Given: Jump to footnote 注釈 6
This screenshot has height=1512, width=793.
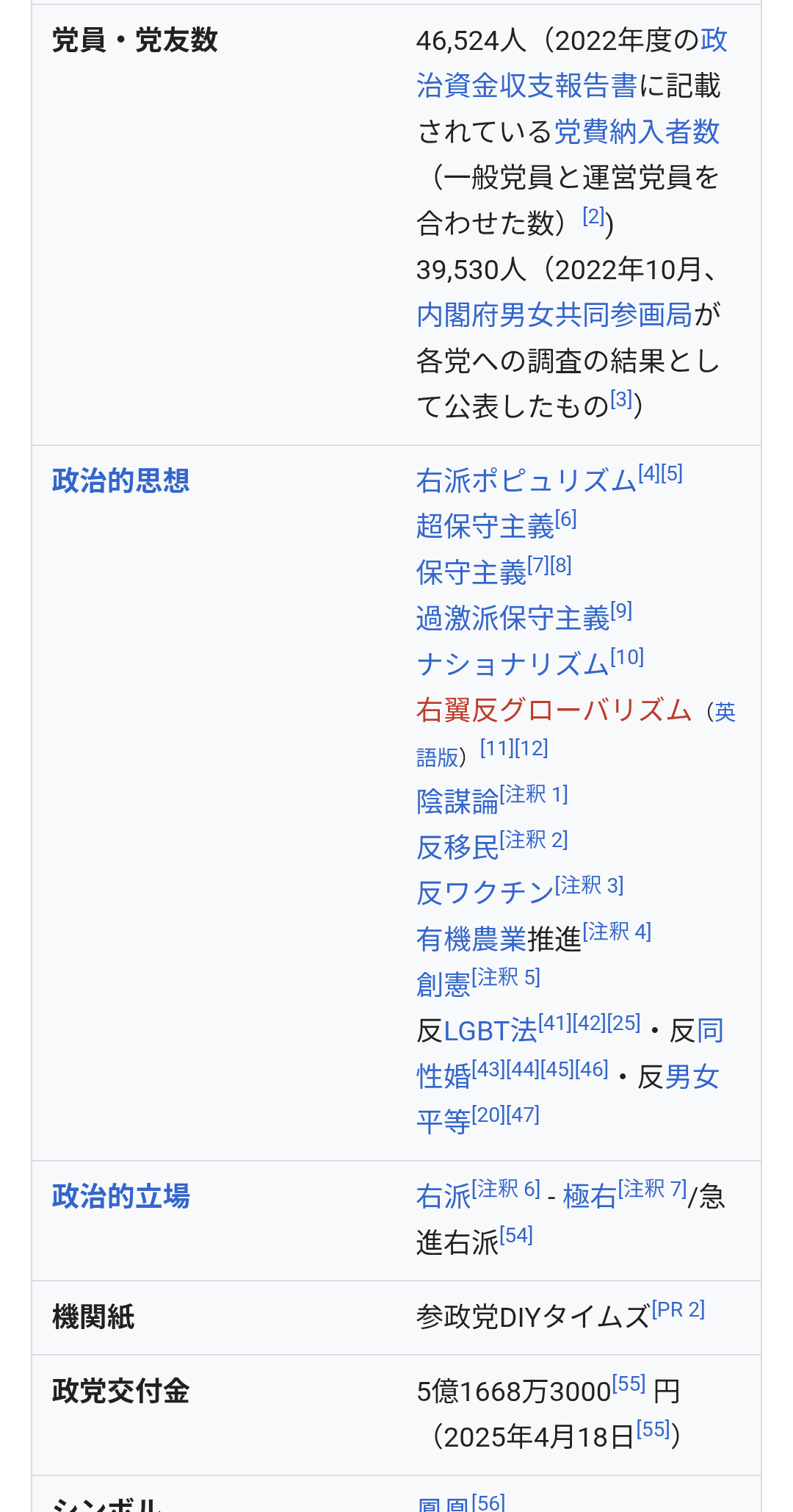Looking at the screenshot, I should tap(506, 1189).
